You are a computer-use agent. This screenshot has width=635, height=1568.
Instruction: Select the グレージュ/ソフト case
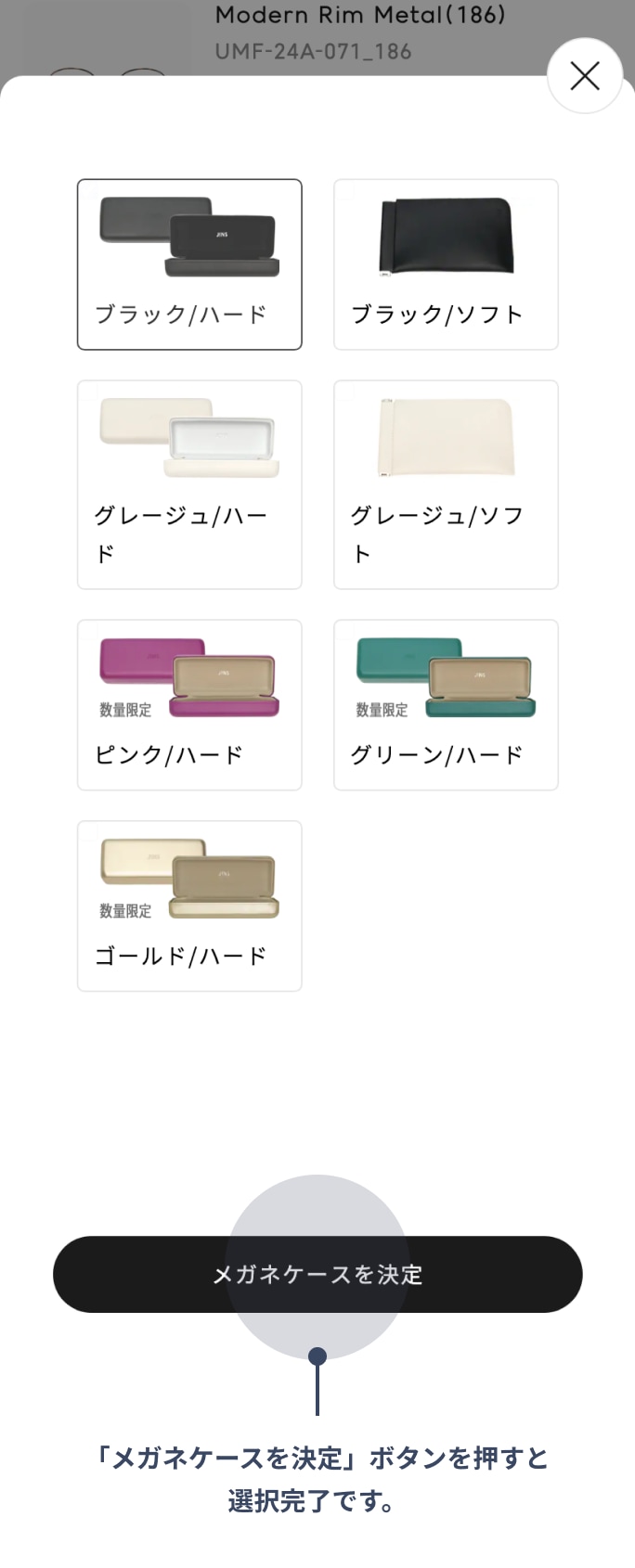click(x=446, y=484)
